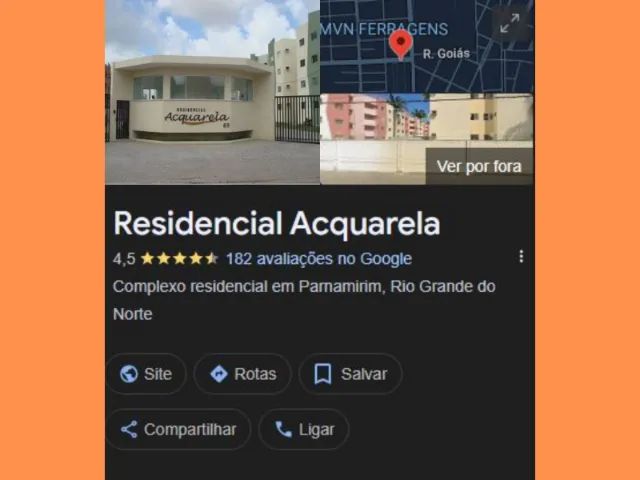Open the 182 avaliações no Google reviews
This screenshot has width=640, height=480.
click(318, 258)
